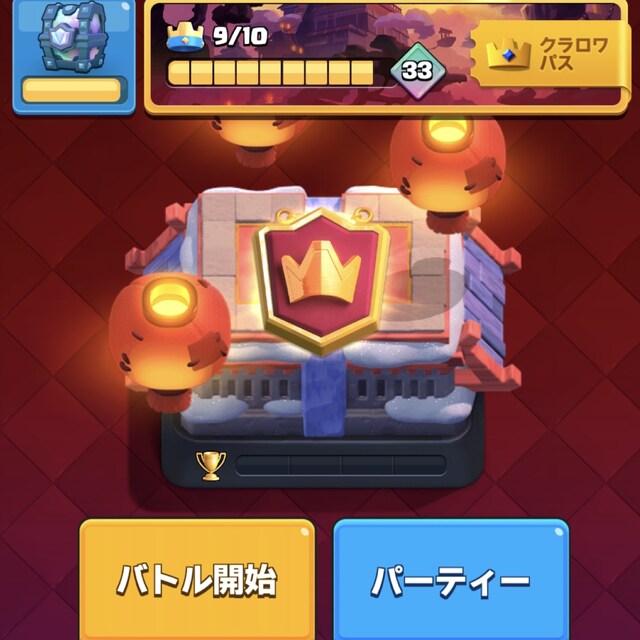The height and width of the screenshot is (640, 640).
Task: Open the パーティー mode button
Action: click(x=451, y=579)
